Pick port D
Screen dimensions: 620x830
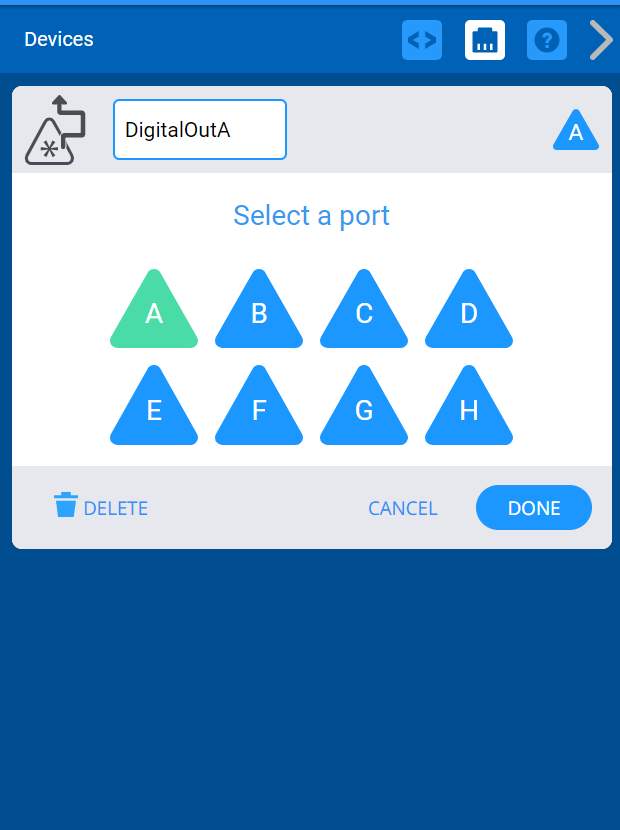click(x=469, y=315)
